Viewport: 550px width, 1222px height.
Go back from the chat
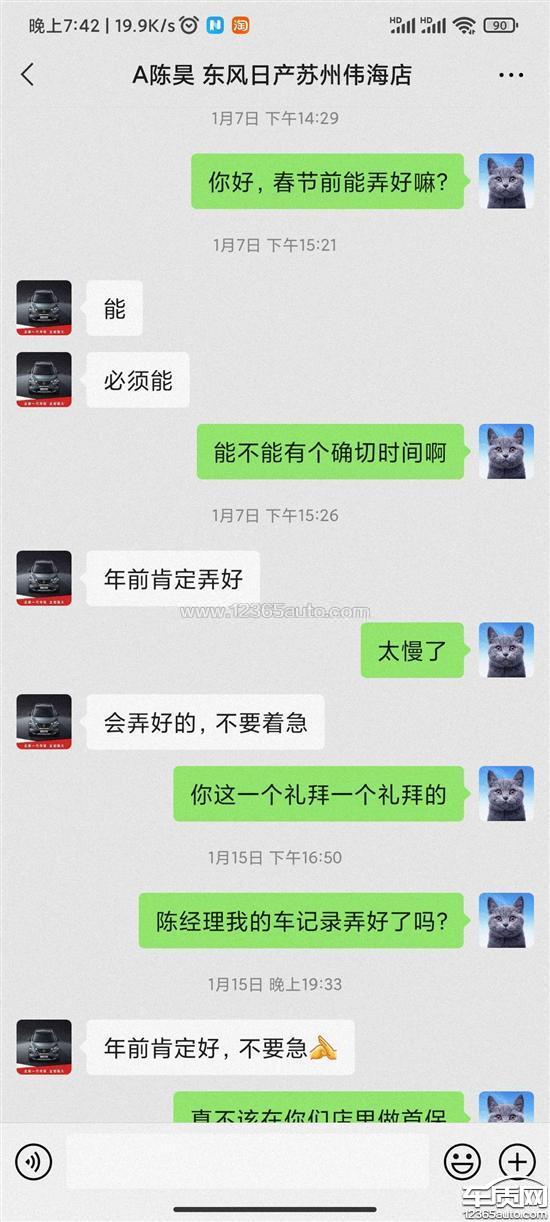point(28,75)
